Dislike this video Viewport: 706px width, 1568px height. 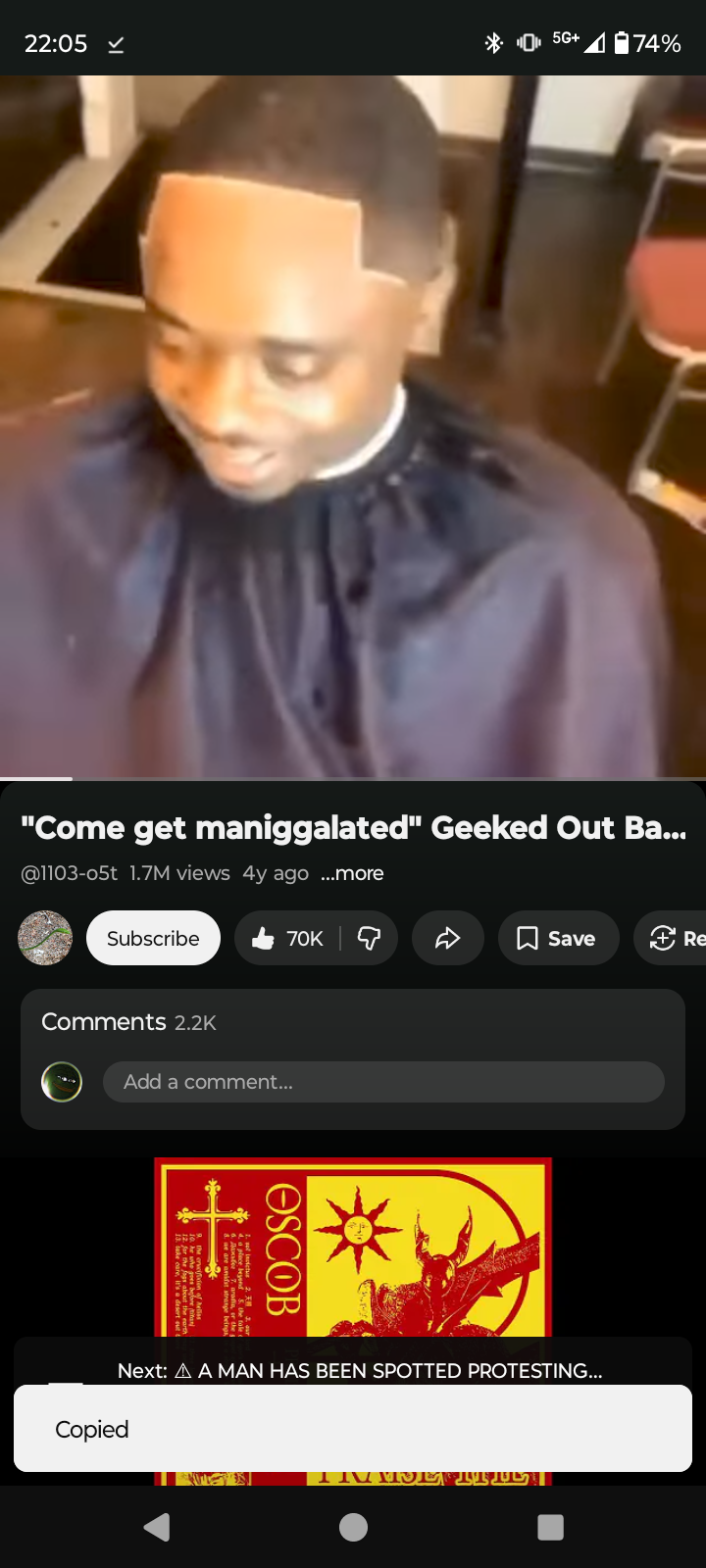point(370,938)
